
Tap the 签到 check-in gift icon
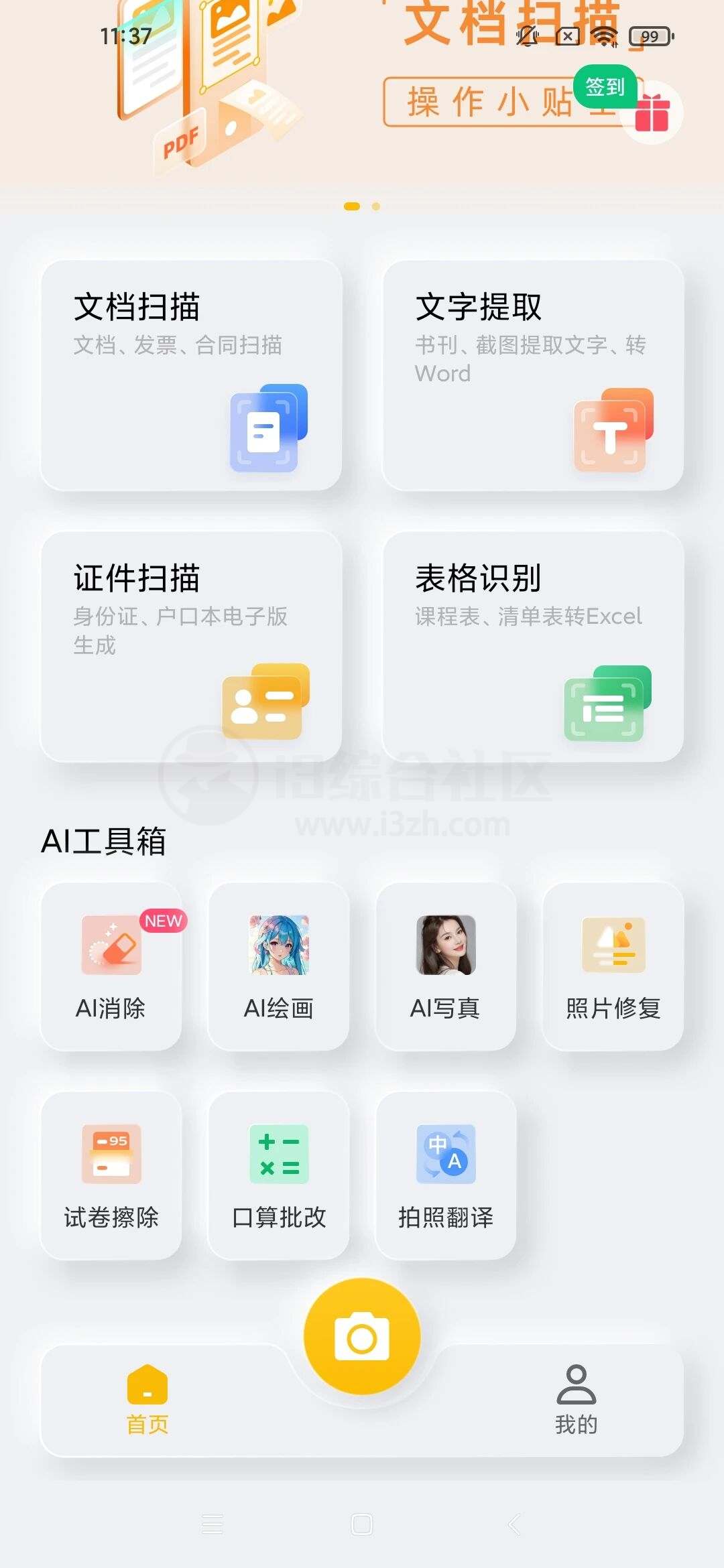coord(651,111)
